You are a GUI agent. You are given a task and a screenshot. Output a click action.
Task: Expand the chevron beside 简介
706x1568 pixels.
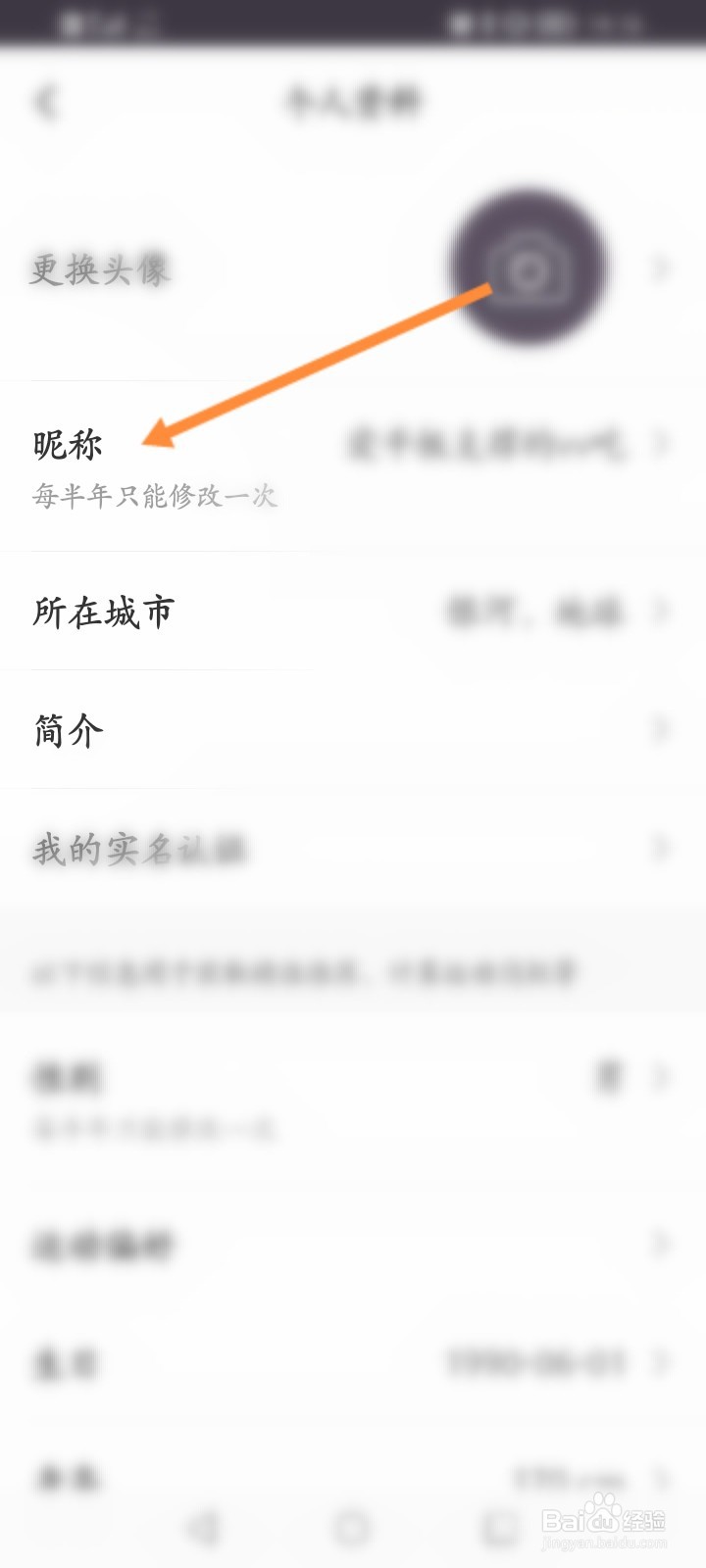[663, 730]
